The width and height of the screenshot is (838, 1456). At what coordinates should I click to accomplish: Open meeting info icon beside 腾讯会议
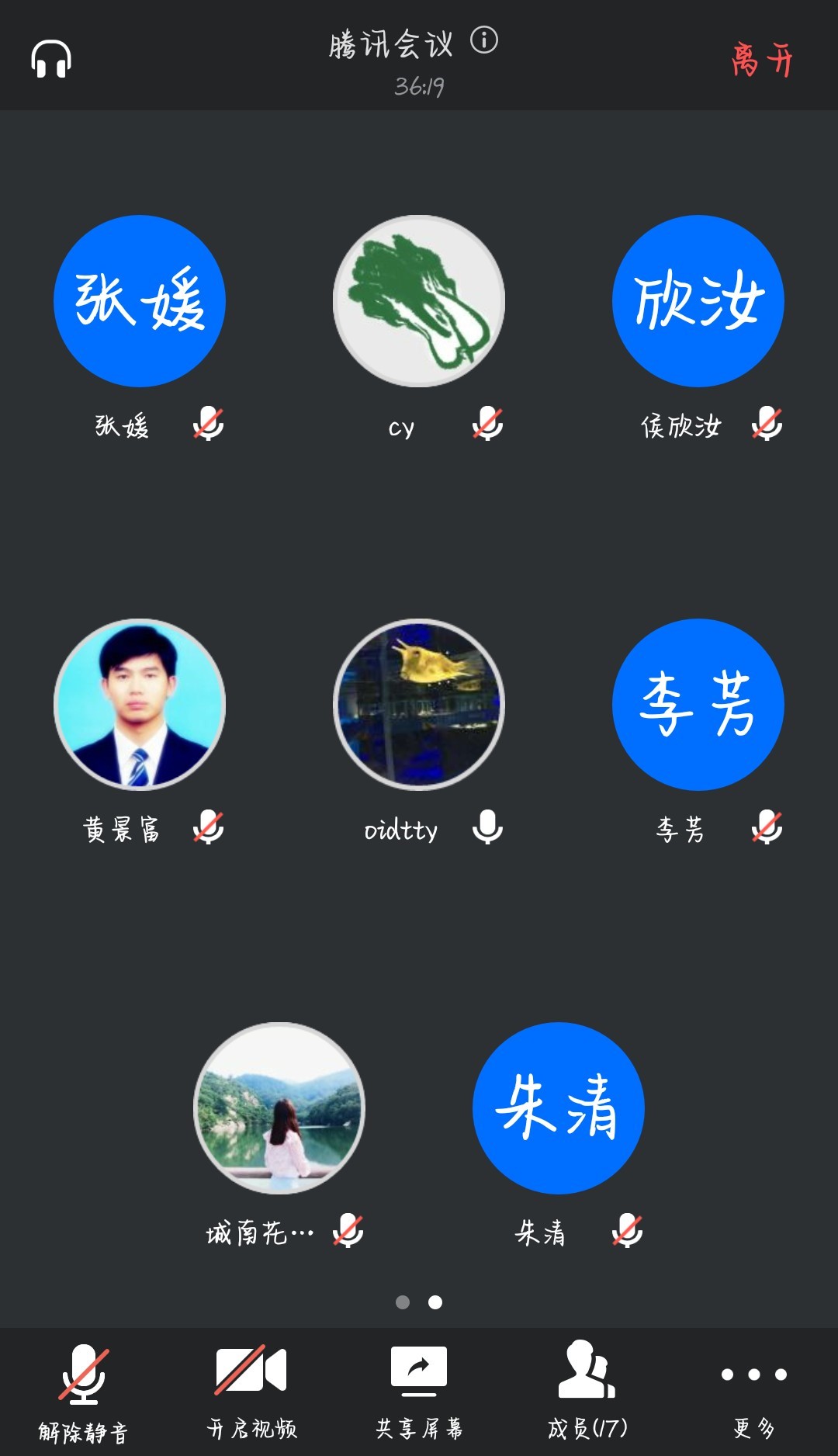(484, 40)
